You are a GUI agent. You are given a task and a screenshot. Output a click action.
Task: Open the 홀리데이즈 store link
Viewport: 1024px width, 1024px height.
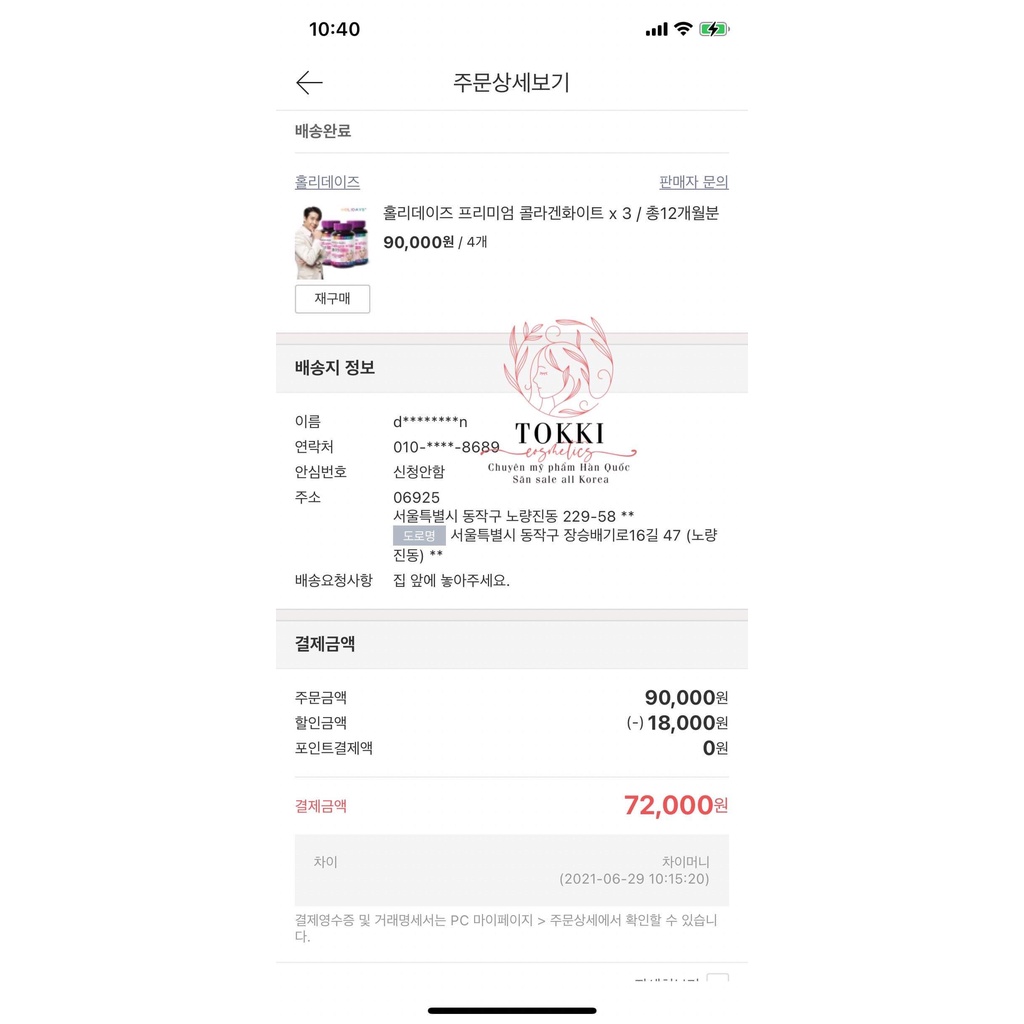(327, 182)
